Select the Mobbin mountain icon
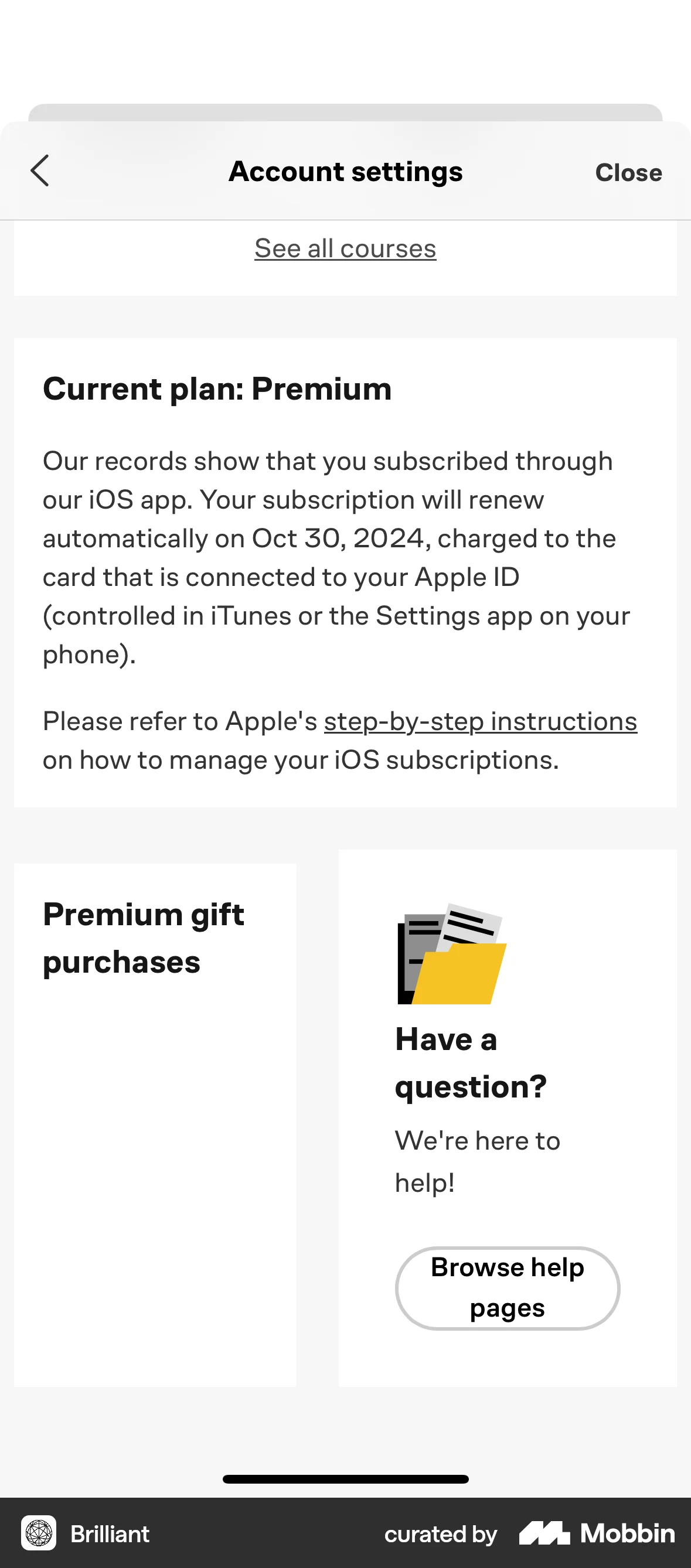 (x=546, y=1533)
